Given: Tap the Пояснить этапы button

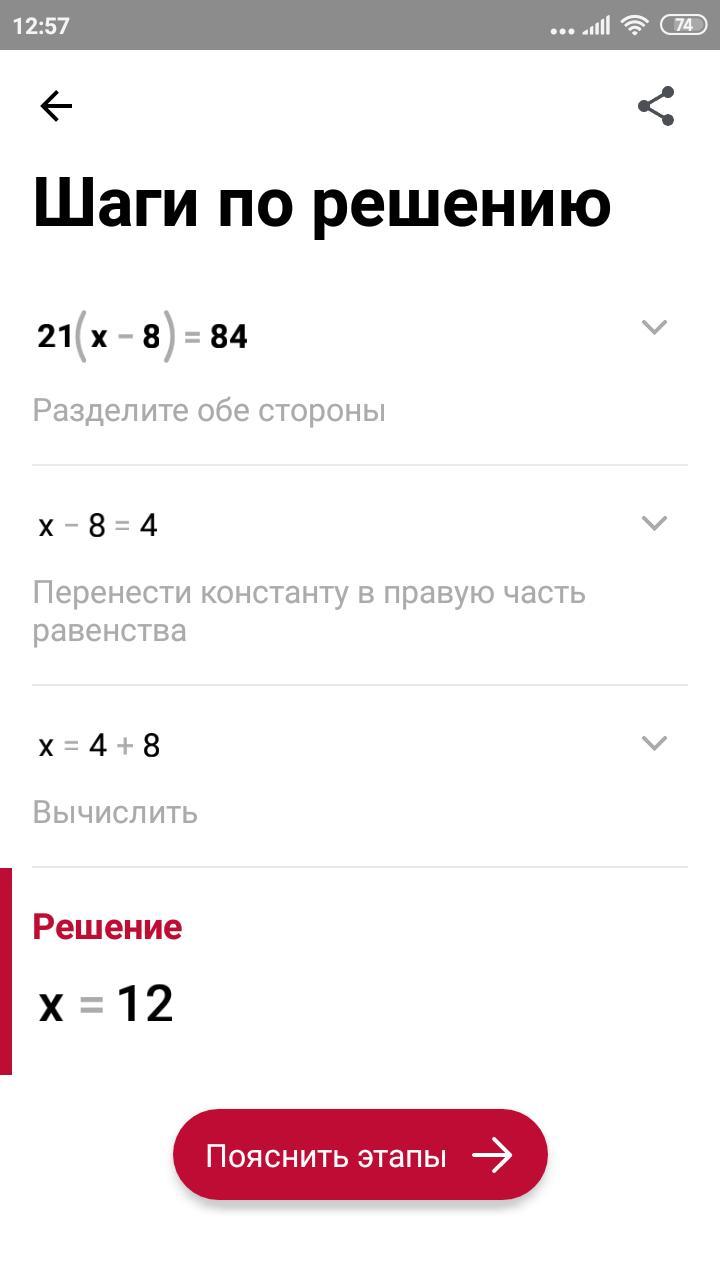Looking at the screenshot, I should [360, 1155].
